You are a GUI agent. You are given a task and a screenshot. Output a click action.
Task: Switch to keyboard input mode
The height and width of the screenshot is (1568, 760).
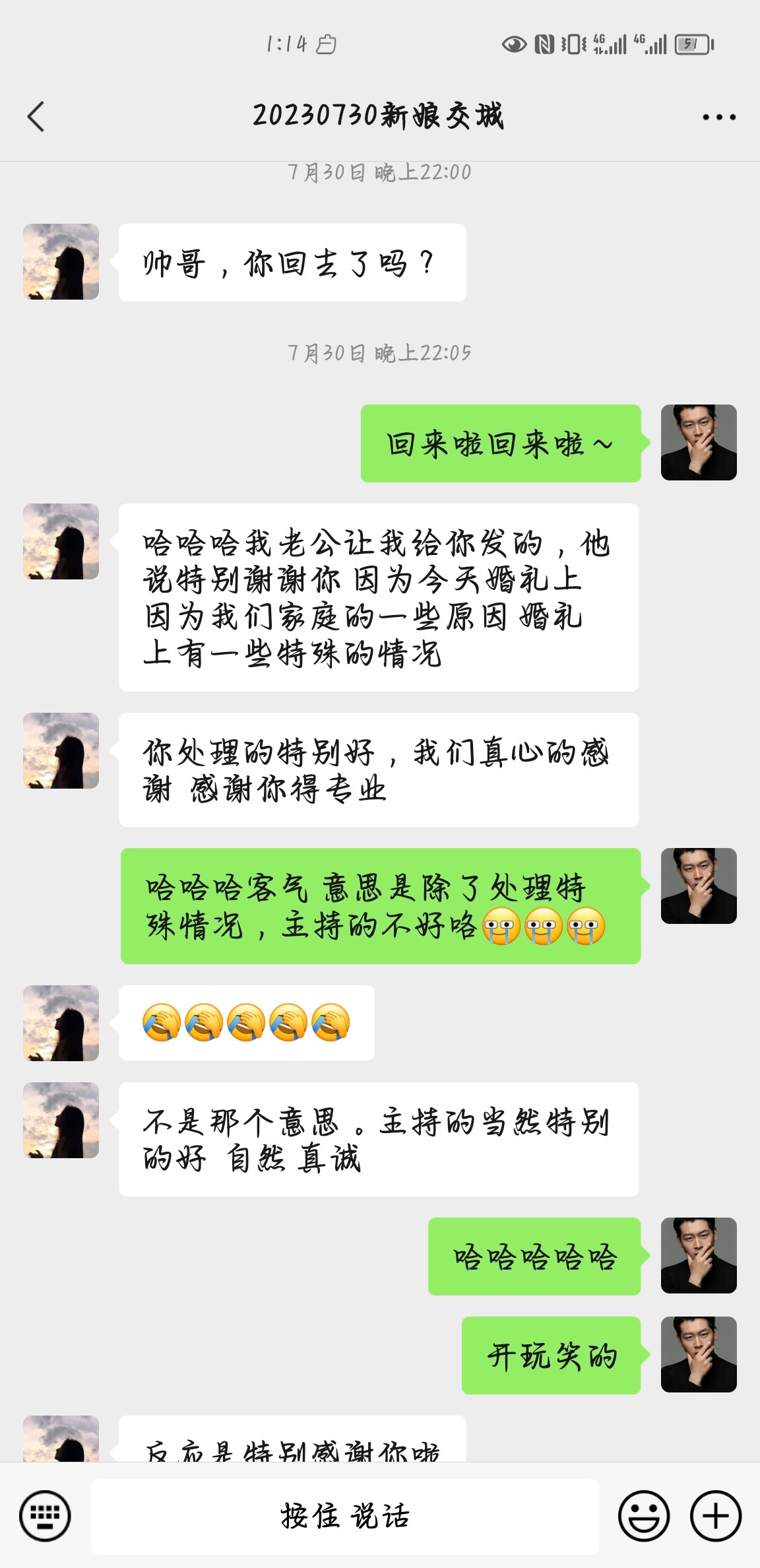click(45, 1516)
